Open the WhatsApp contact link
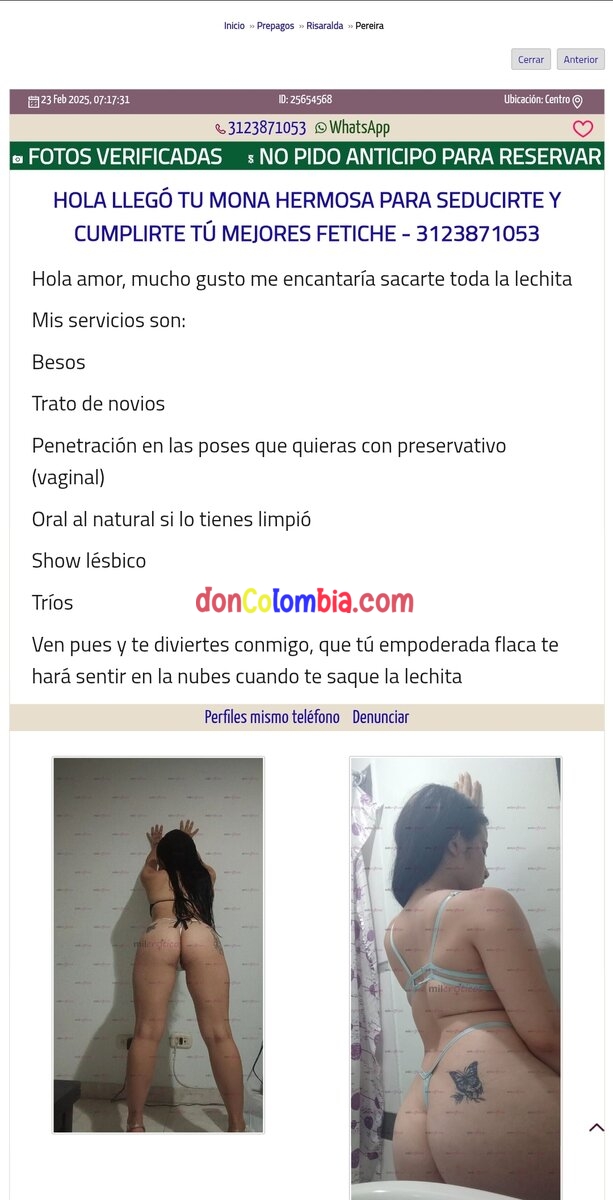 pyautogui.click(x=352, y=128)
